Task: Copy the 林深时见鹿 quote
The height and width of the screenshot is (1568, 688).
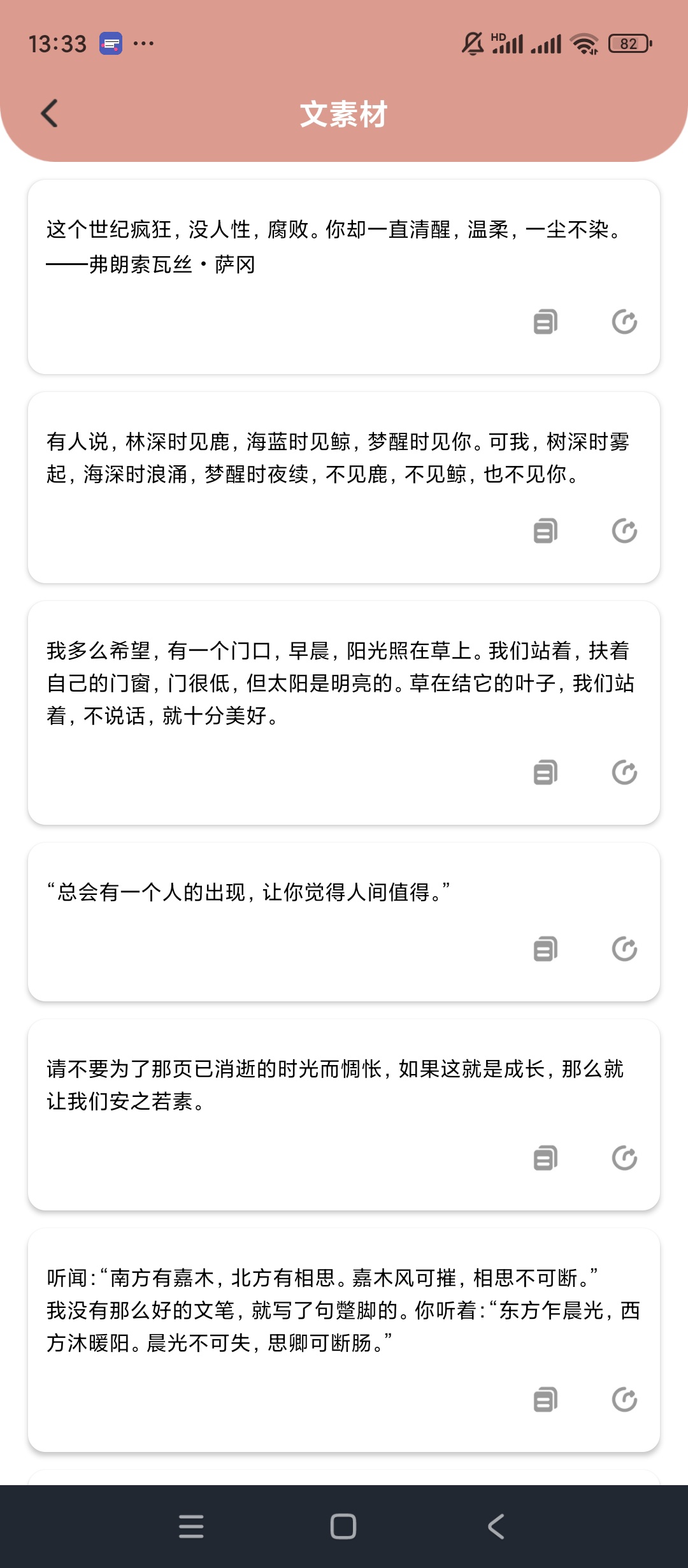Action: [545, 530]
